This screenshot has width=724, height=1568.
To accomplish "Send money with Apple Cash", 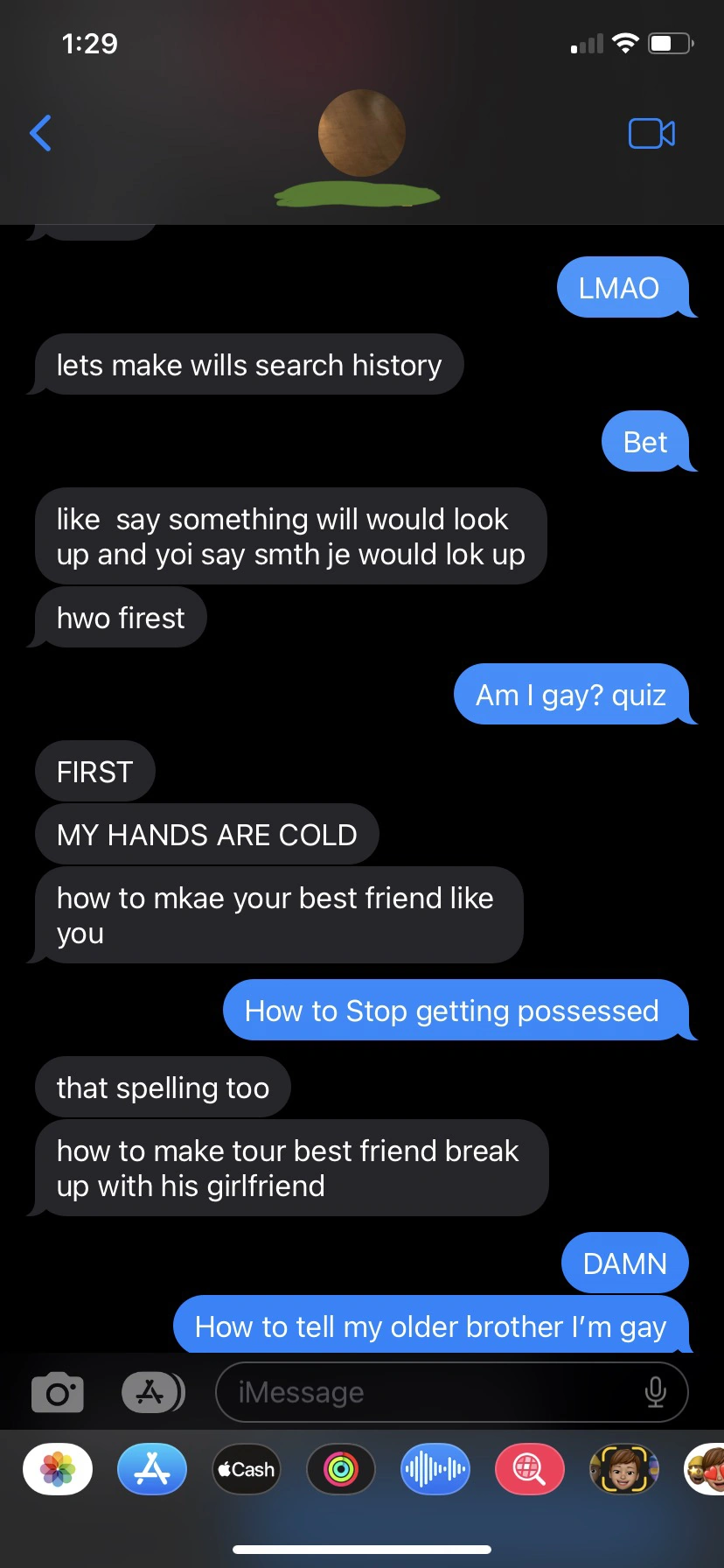I will pyautogui.click(x=247, y=1469).
